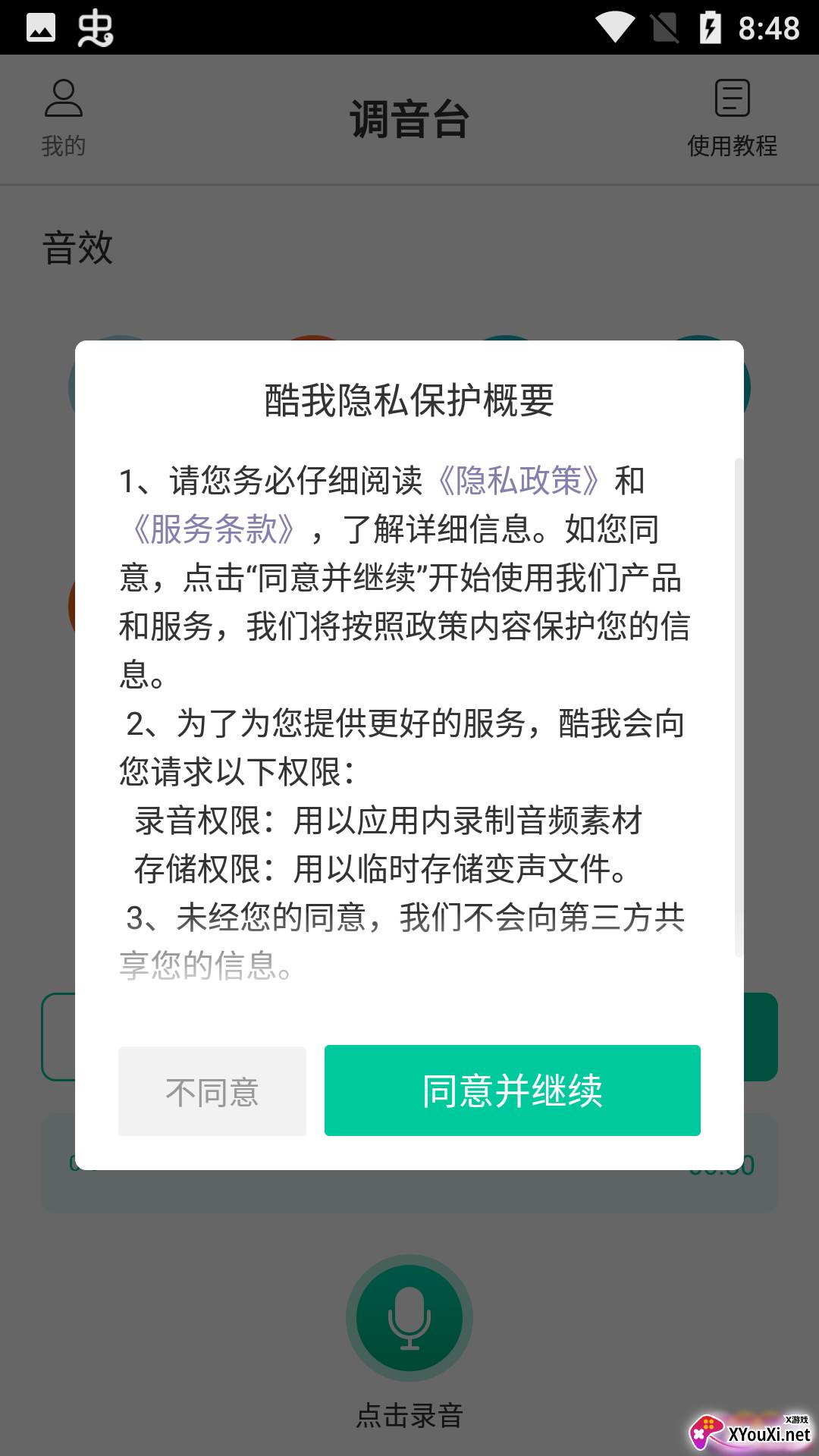Open the 《隐私政策》 link
The image size is (819, 1456).
click(519, 481)
